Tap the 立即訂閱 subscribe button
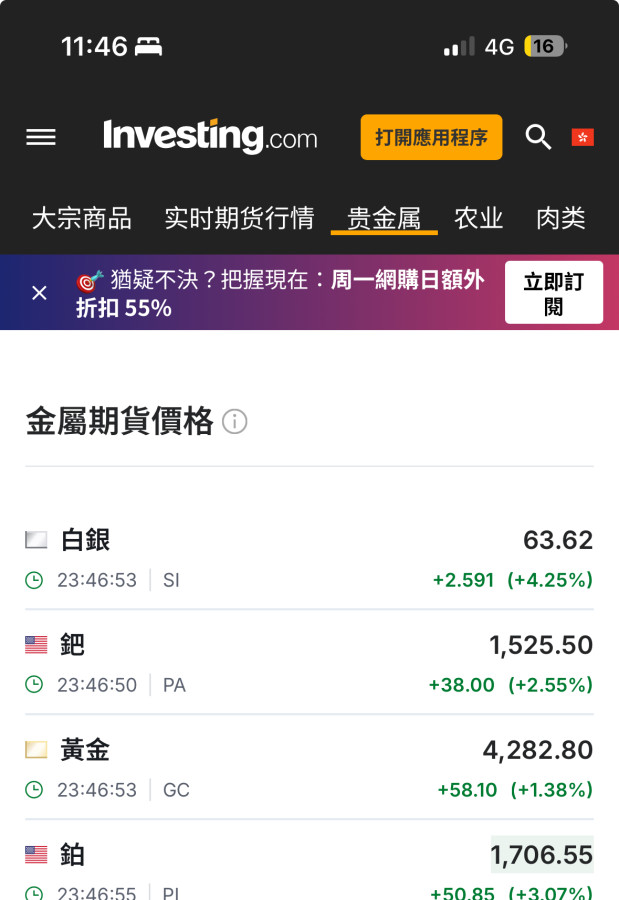619x900 pixels. click(553, 293)
